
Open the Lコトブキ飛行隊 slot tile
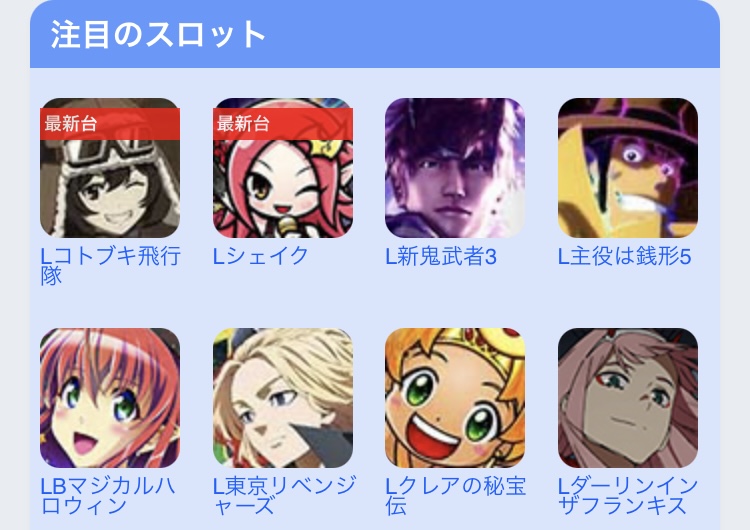pyautogui.click(x=110, y=168)
